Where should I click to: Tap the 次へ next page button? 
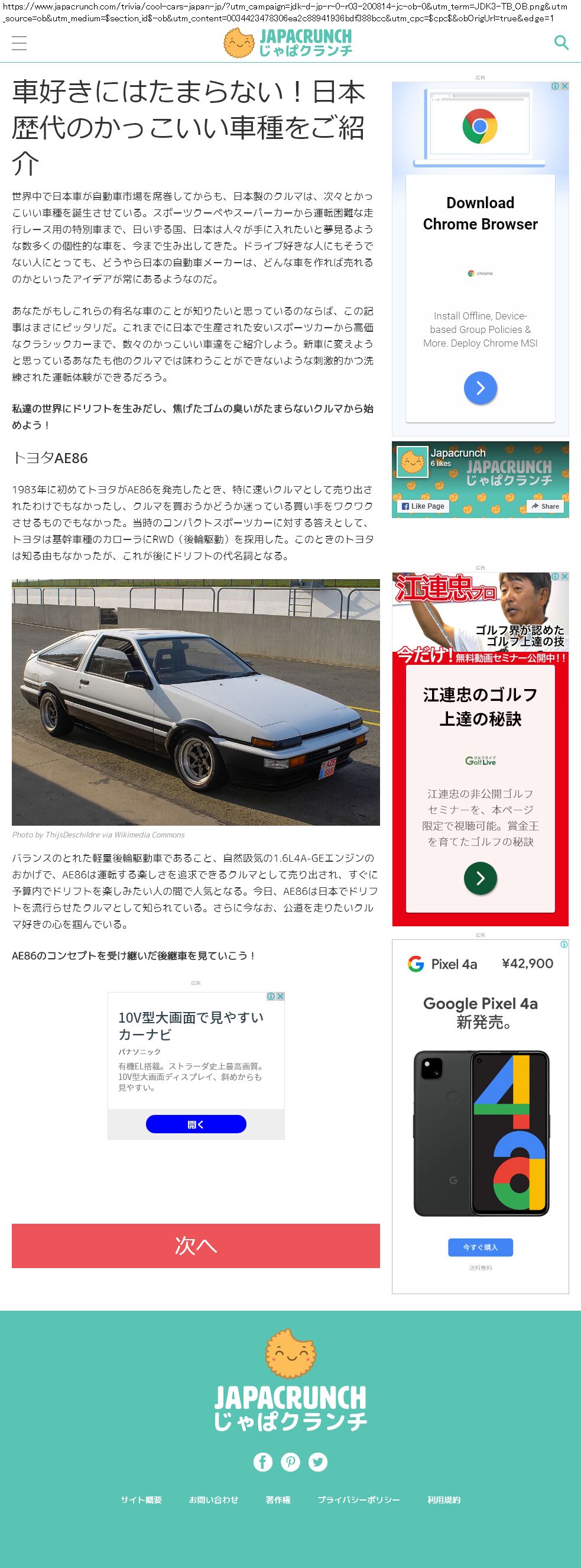(x=195, y=1246)
